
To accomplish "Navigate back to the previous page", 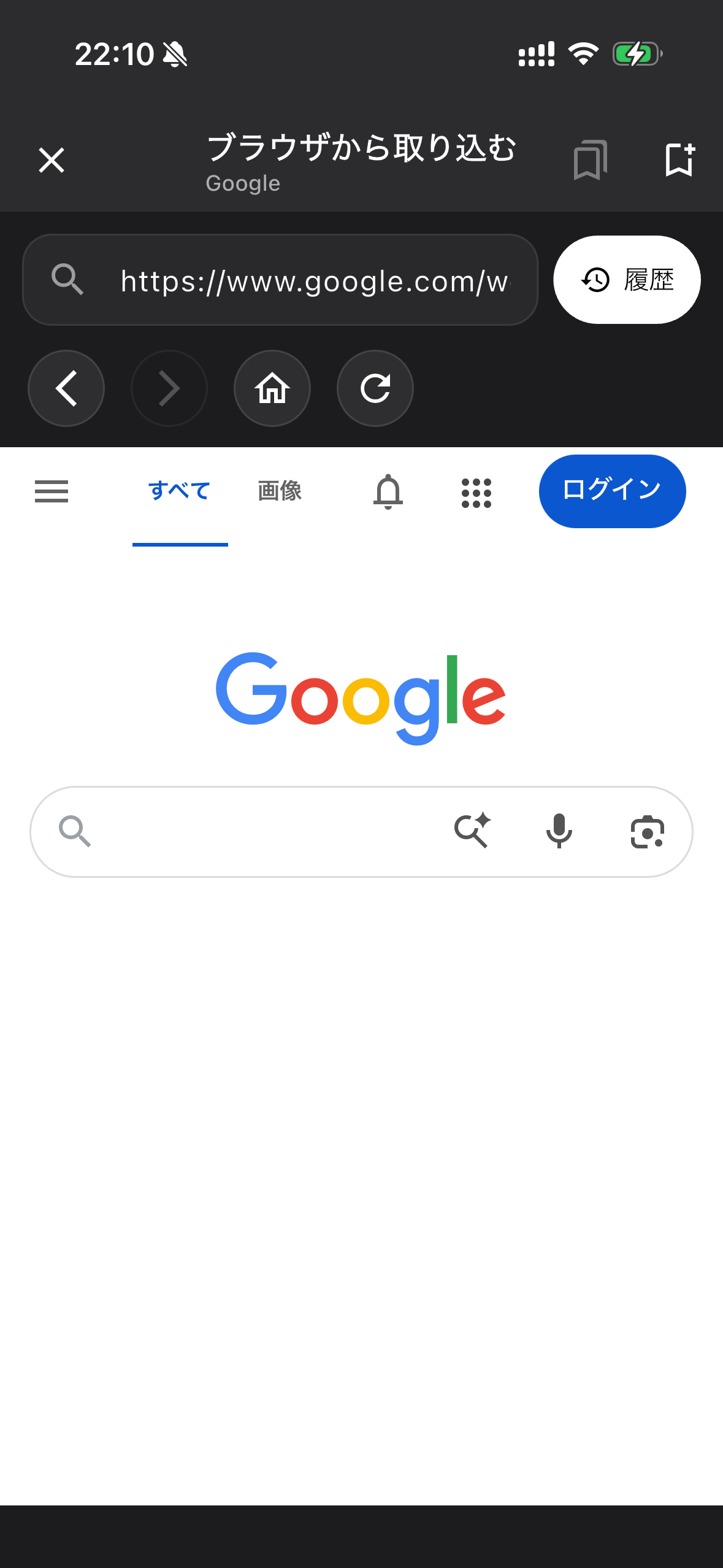I will coord(66,388).
